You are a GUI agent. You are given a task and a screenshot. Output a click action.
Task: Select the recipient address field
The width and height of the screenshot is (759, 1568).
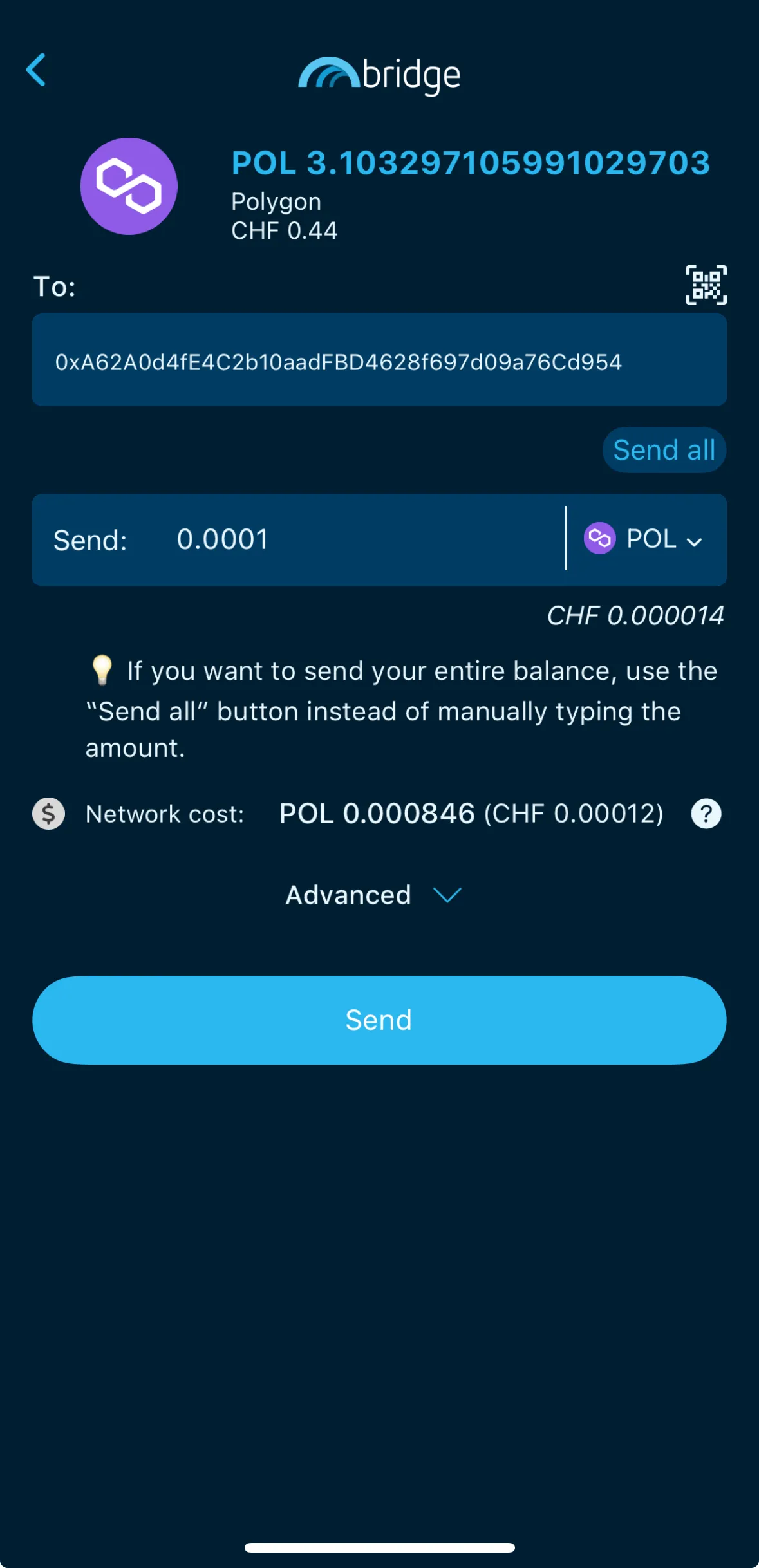point(379,360)
